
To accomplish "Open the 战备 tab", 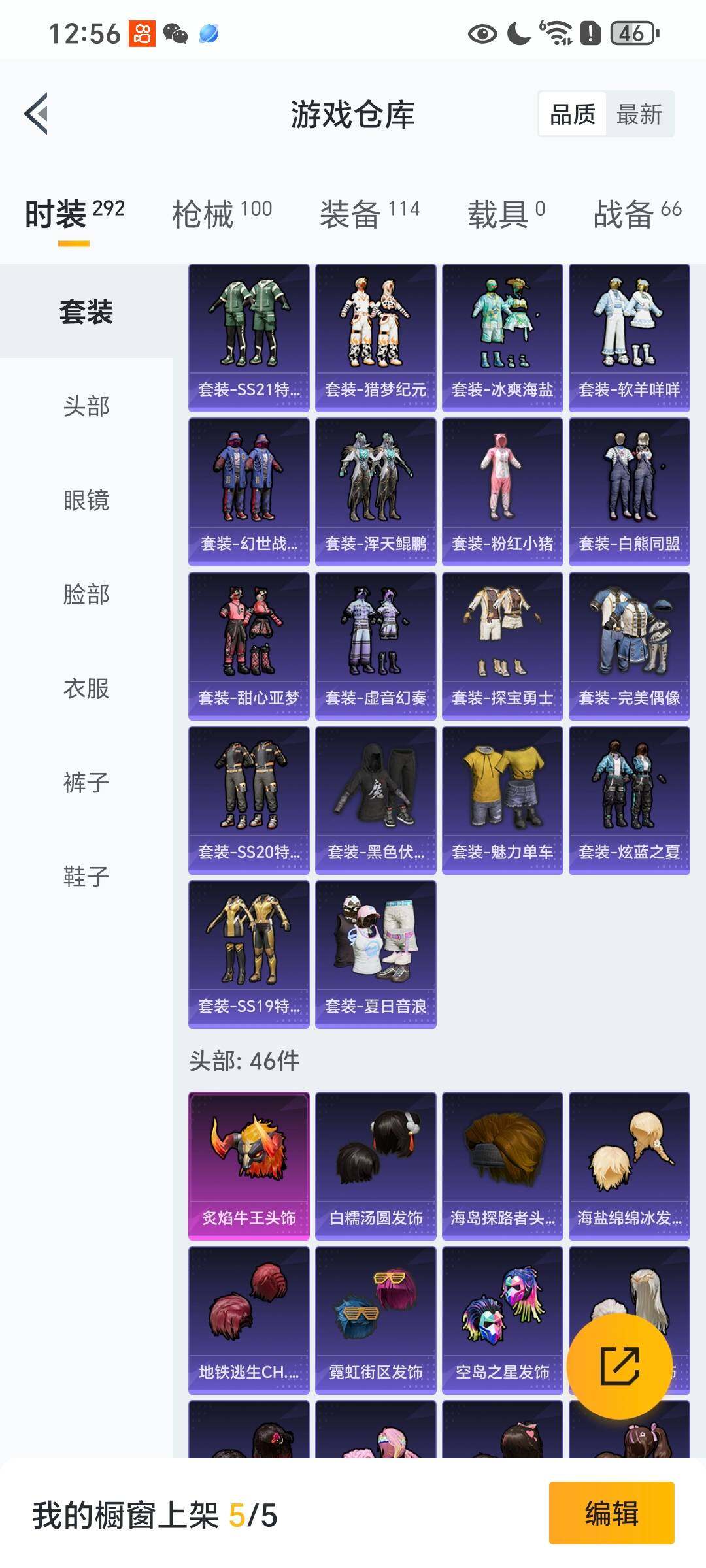I will 637,214.
